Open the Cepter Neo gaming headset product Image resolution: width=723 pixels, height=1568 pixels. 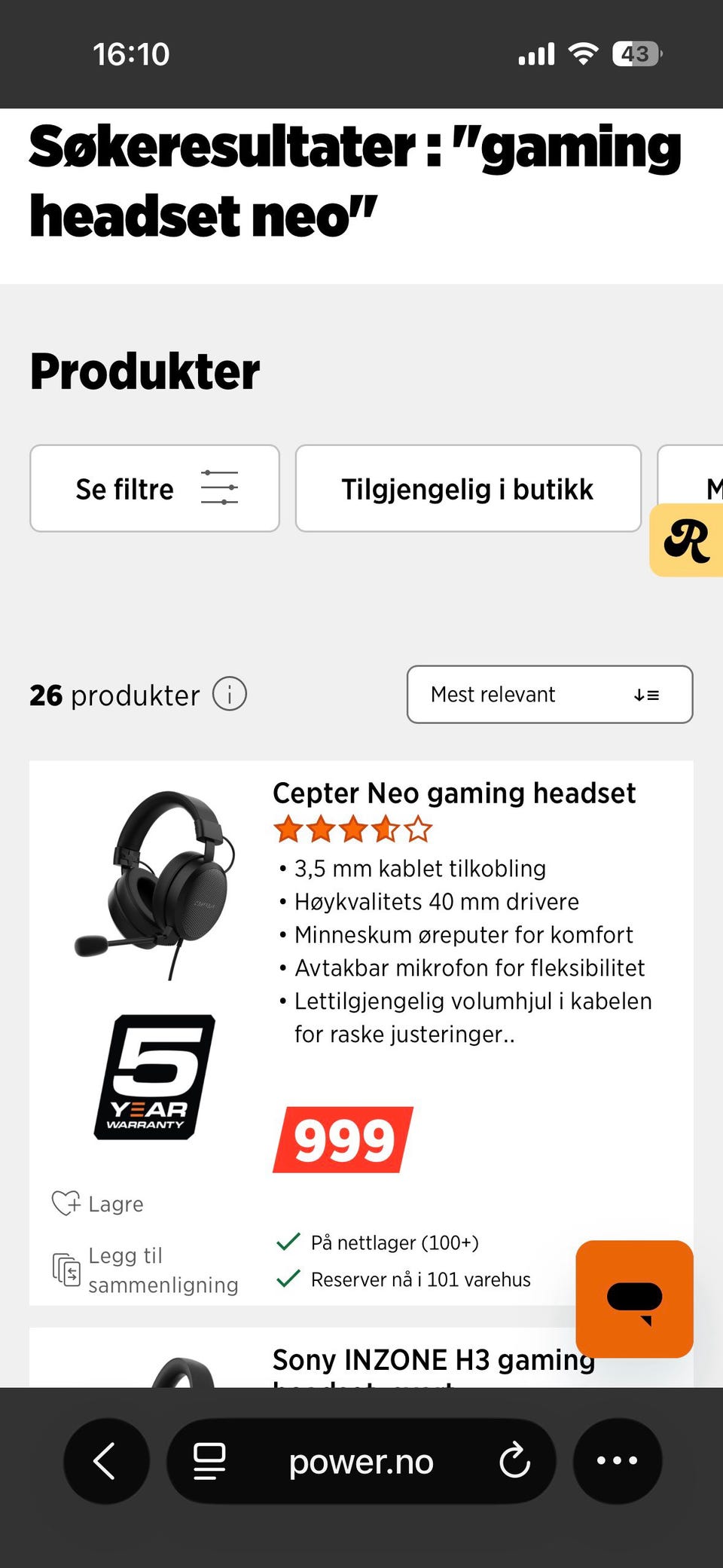pyautogui.click(x=453, y=793)
